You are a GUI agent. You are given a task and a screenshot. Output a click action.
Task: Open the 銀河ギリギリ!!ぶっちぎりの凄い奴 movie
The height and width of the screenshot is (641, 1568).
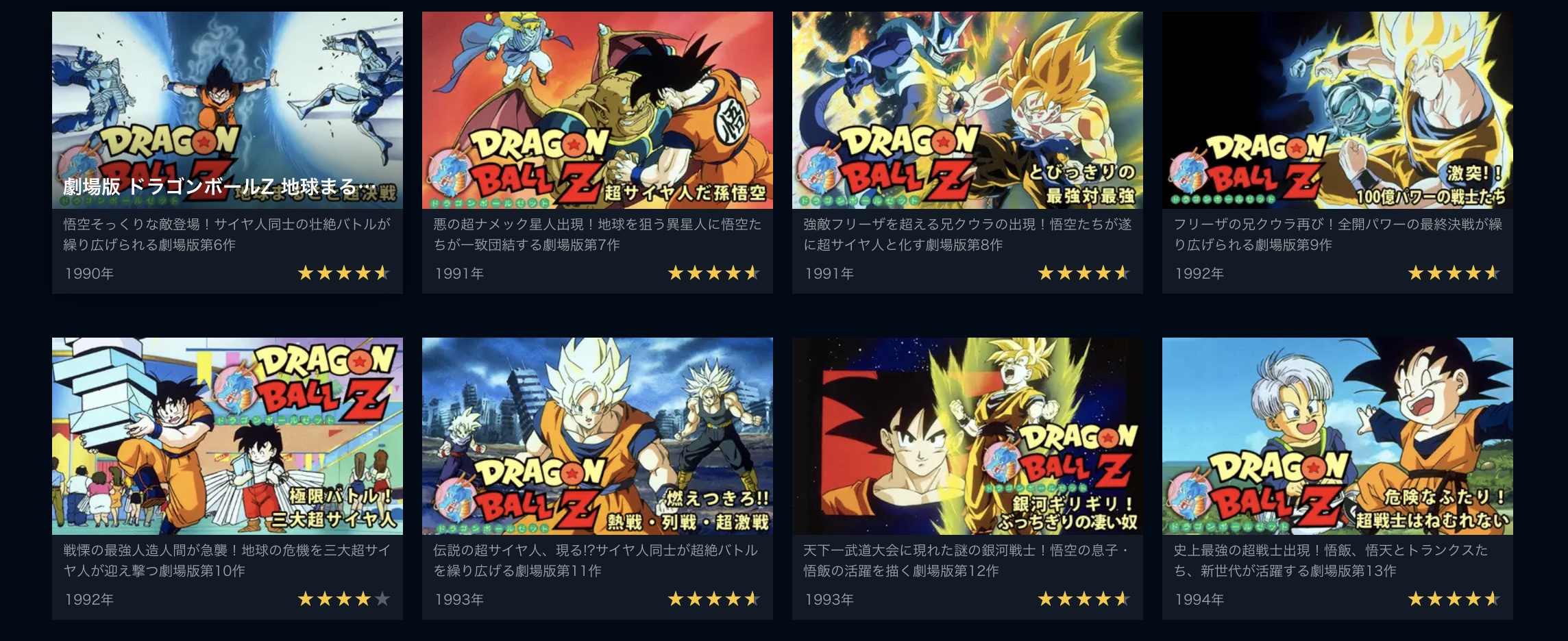pyautogui.click(x=967, y=436)
